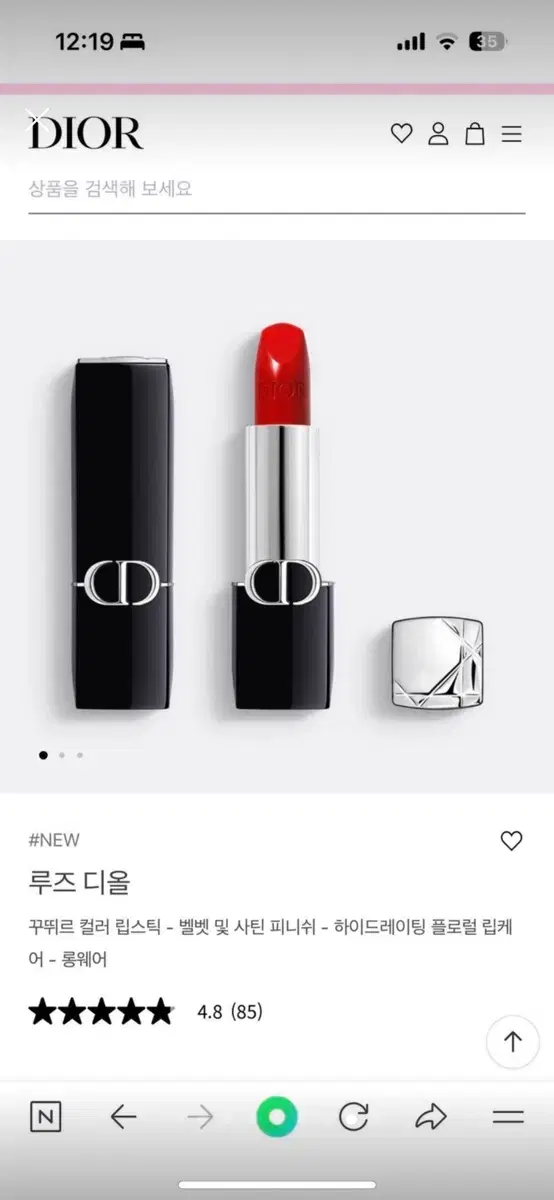Tap the green center browser button
554x1200 pixels.
(277, 1117)
